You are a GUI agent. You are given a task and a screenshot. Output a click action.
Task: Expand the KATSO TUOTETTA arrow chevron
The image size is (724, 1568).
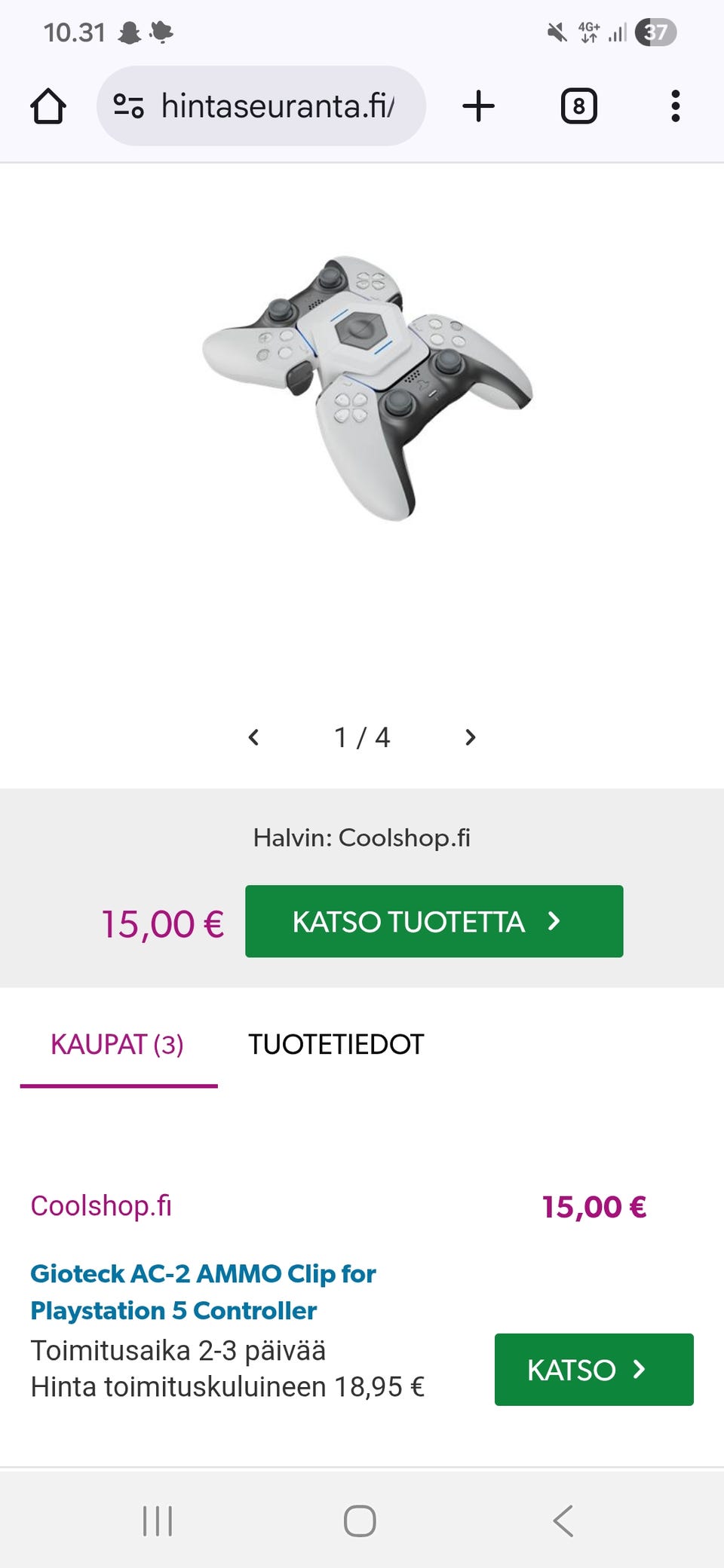click(554, 921)
